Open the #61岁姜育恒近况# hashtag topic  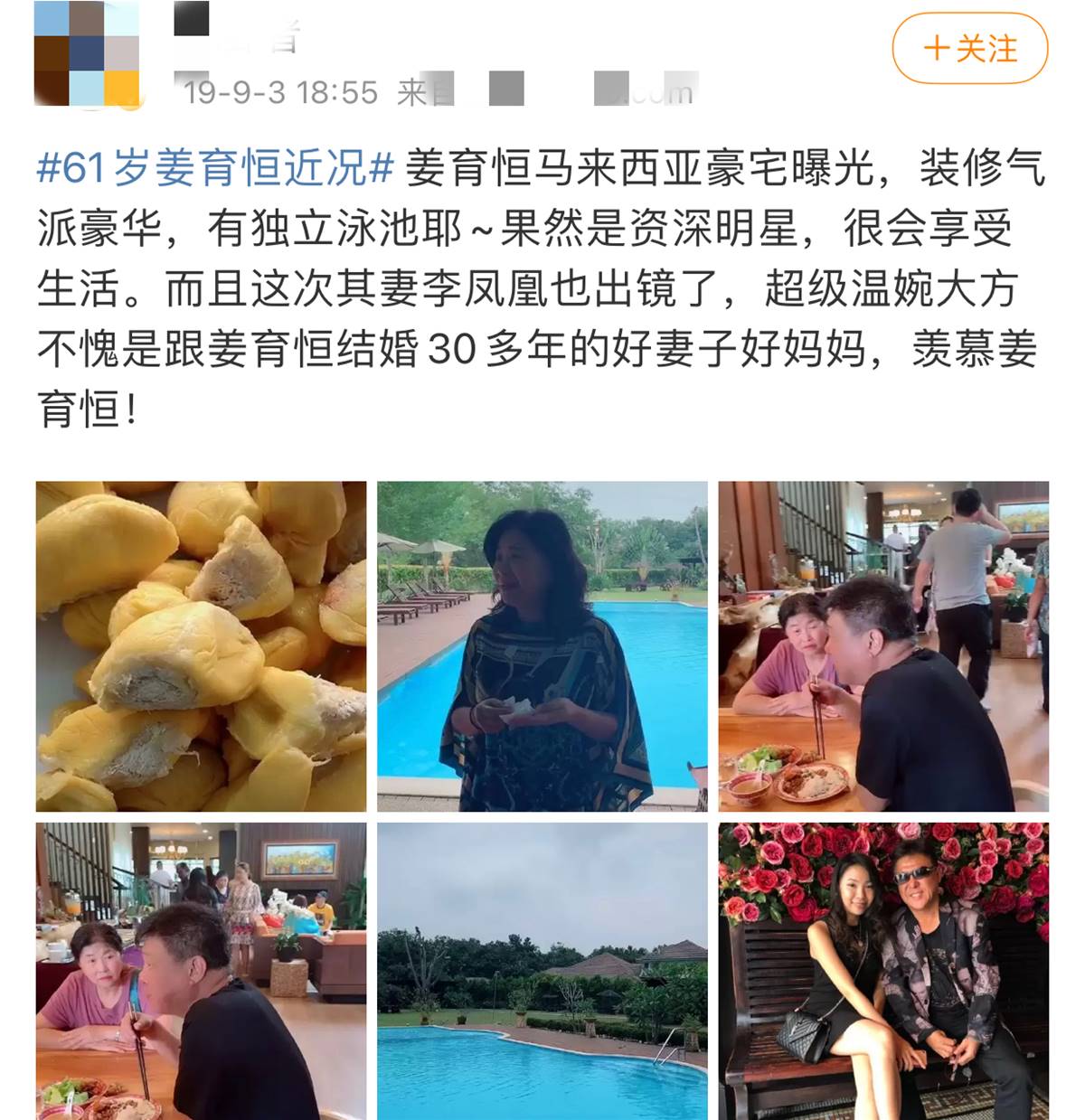click(215, 169)
